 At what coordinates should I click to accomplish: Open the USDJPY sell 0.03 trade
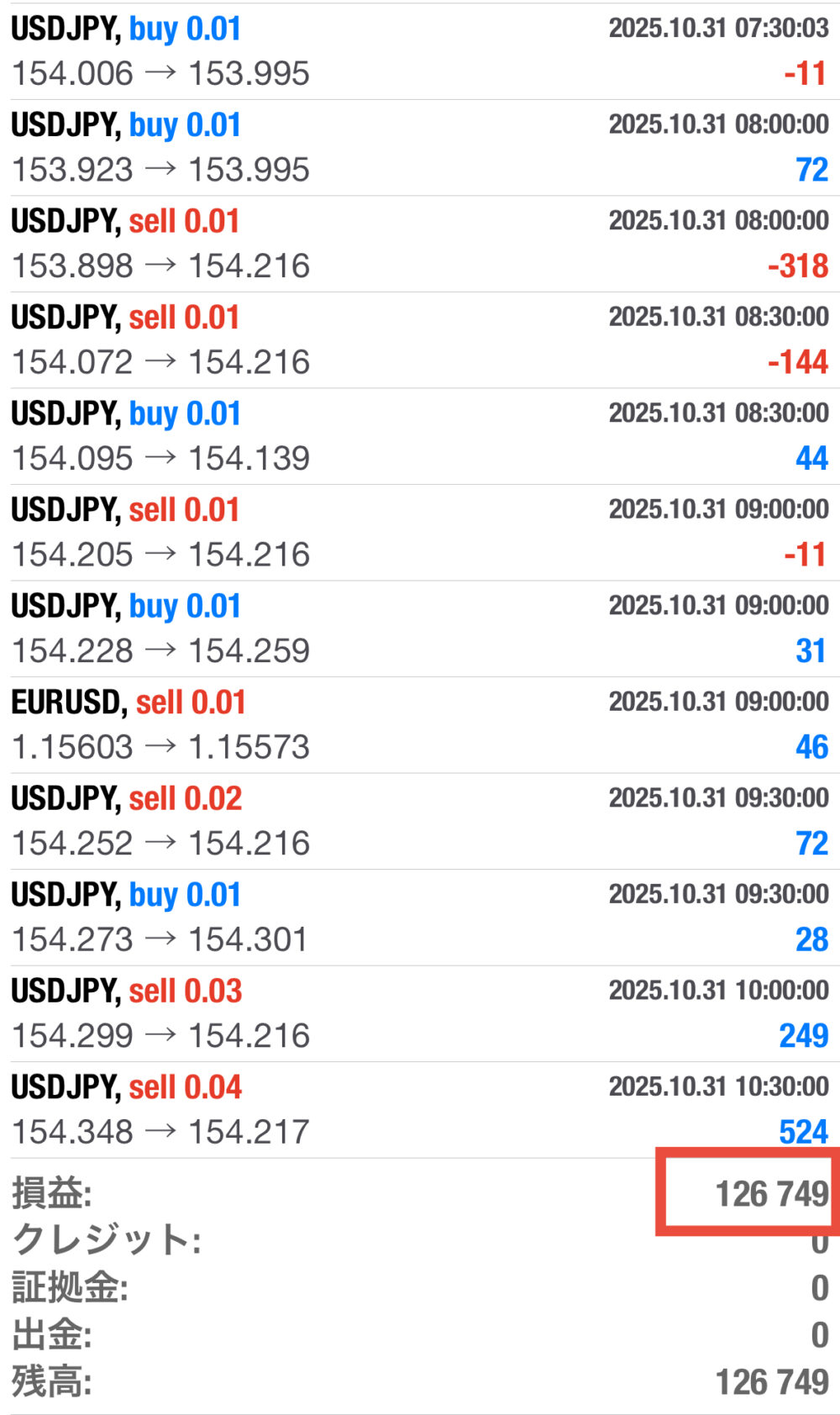(x=420, y=1013)
